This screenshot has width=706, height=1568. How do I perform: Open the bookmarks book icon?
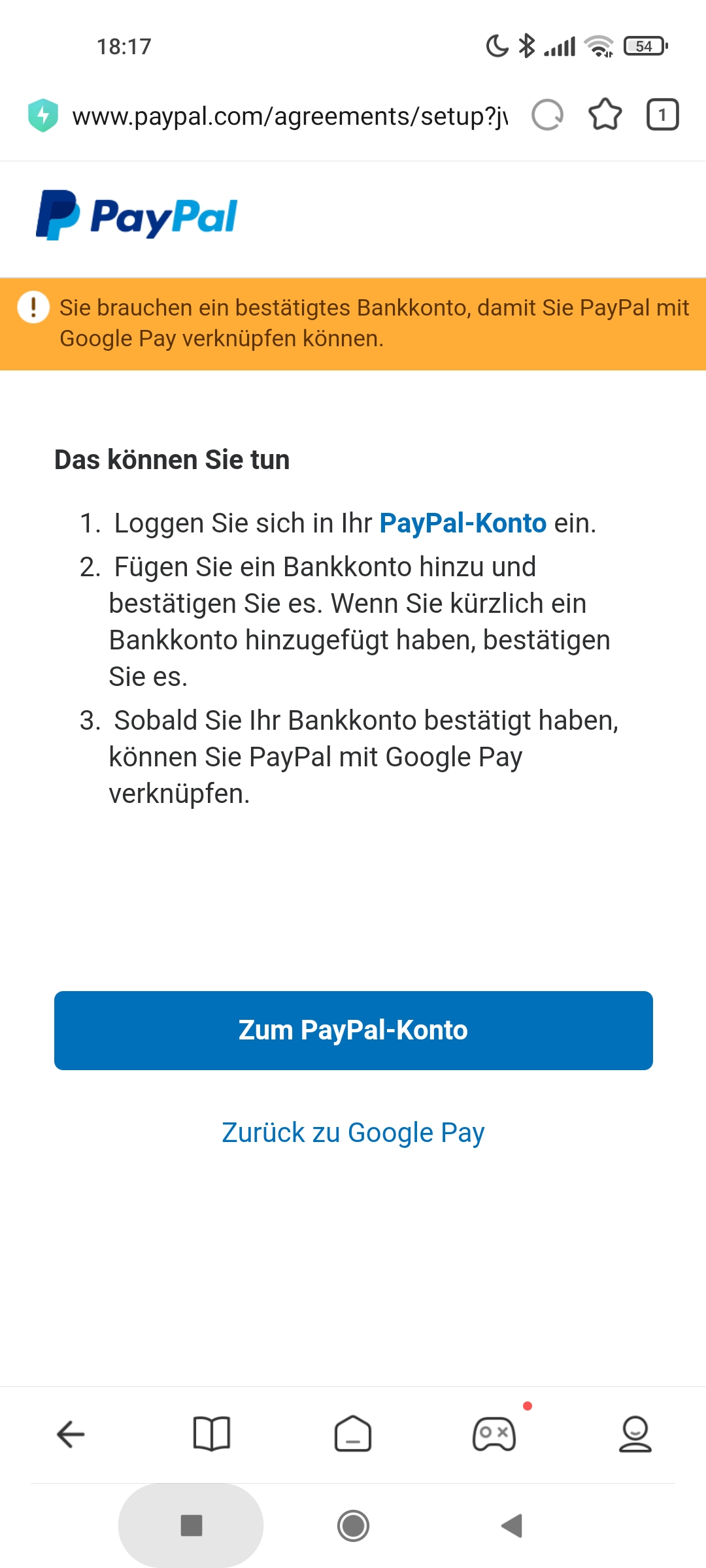(x=212, y=1434)
